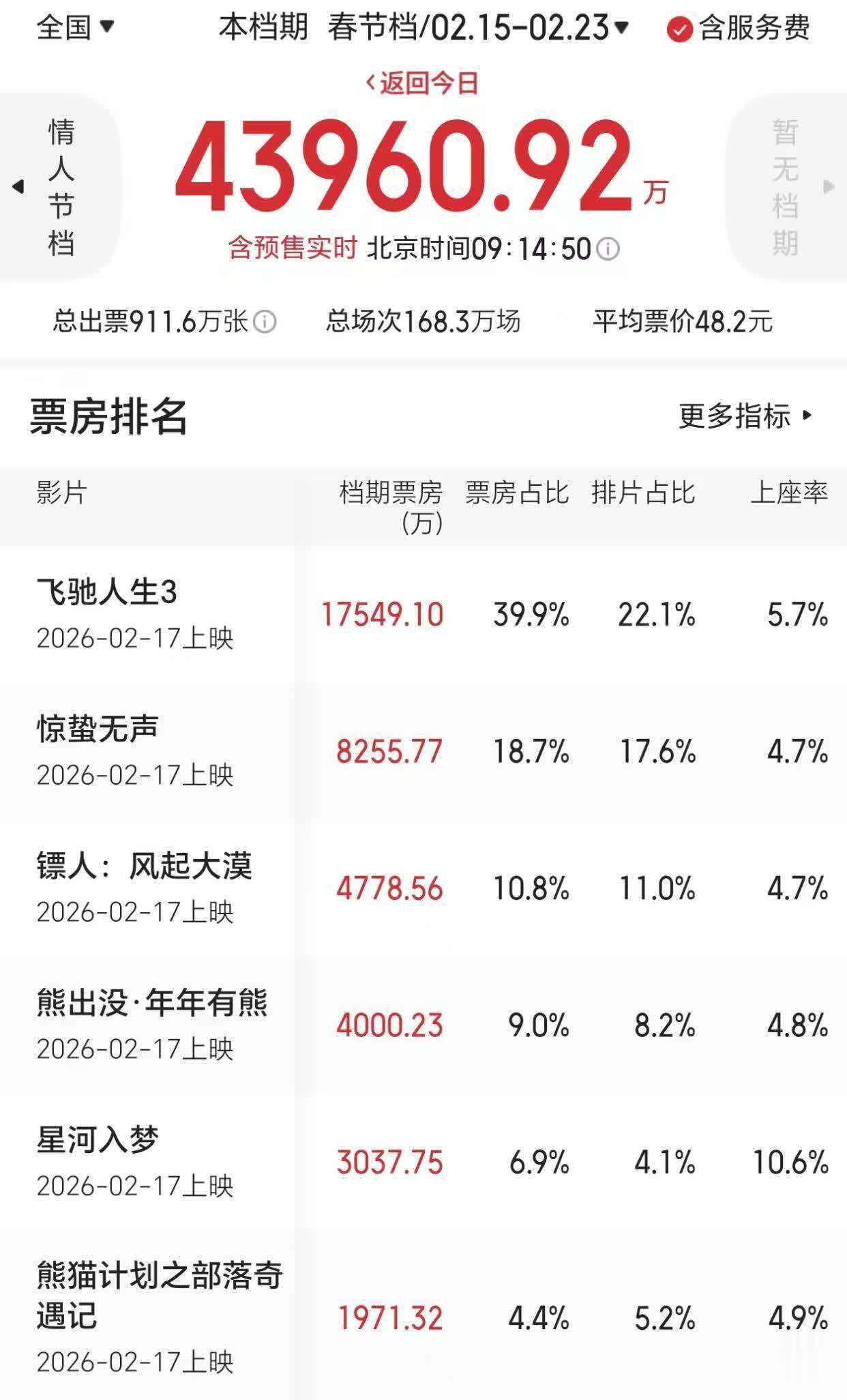Open the info icon next to 总出票
The image size is (847, 1400).
point(265,321)
